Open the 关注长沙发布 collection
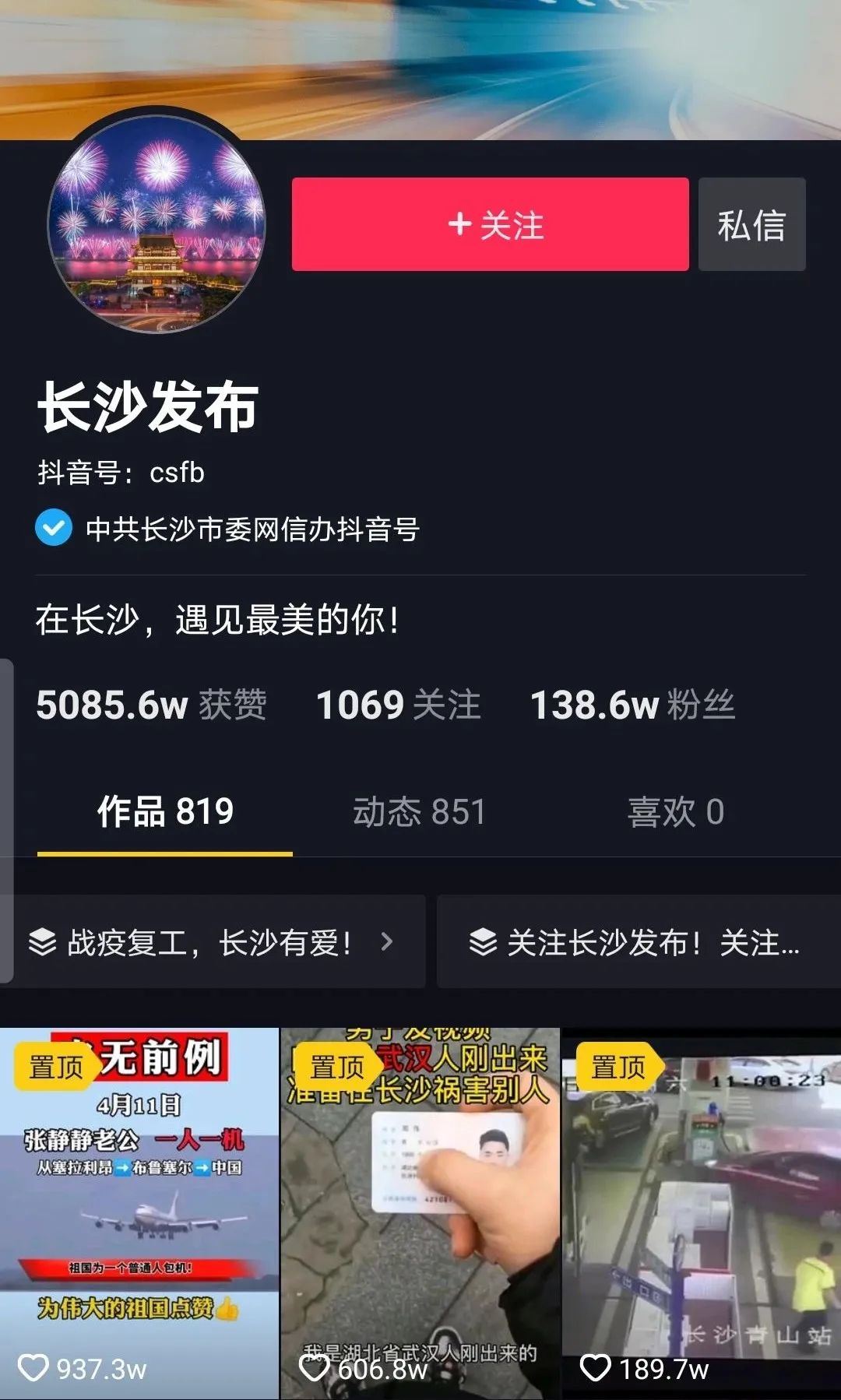 pyautogui.click(x=635, y=942)
